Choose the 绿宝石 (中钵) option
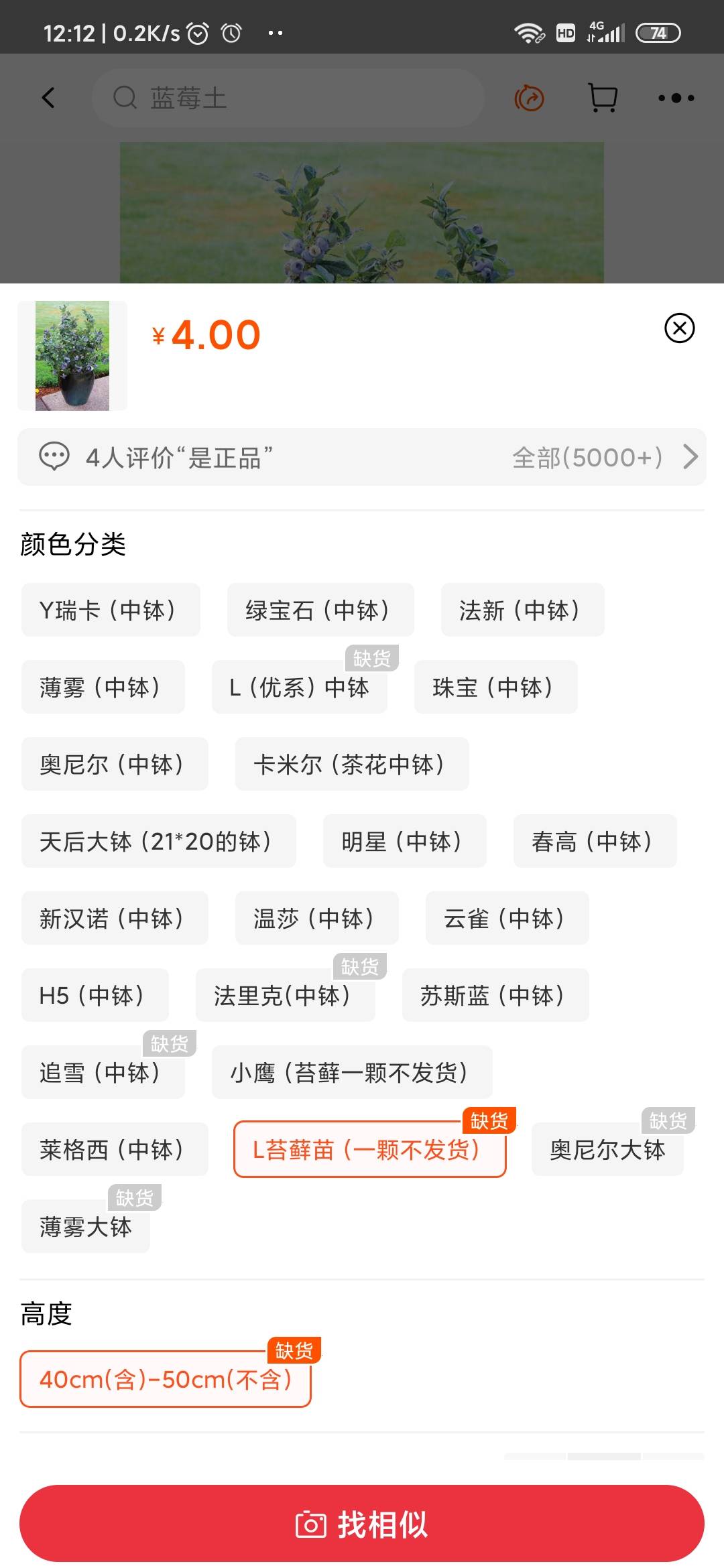Image resolution: width=724 pixels, height=1568 pixels. (320, 610)
